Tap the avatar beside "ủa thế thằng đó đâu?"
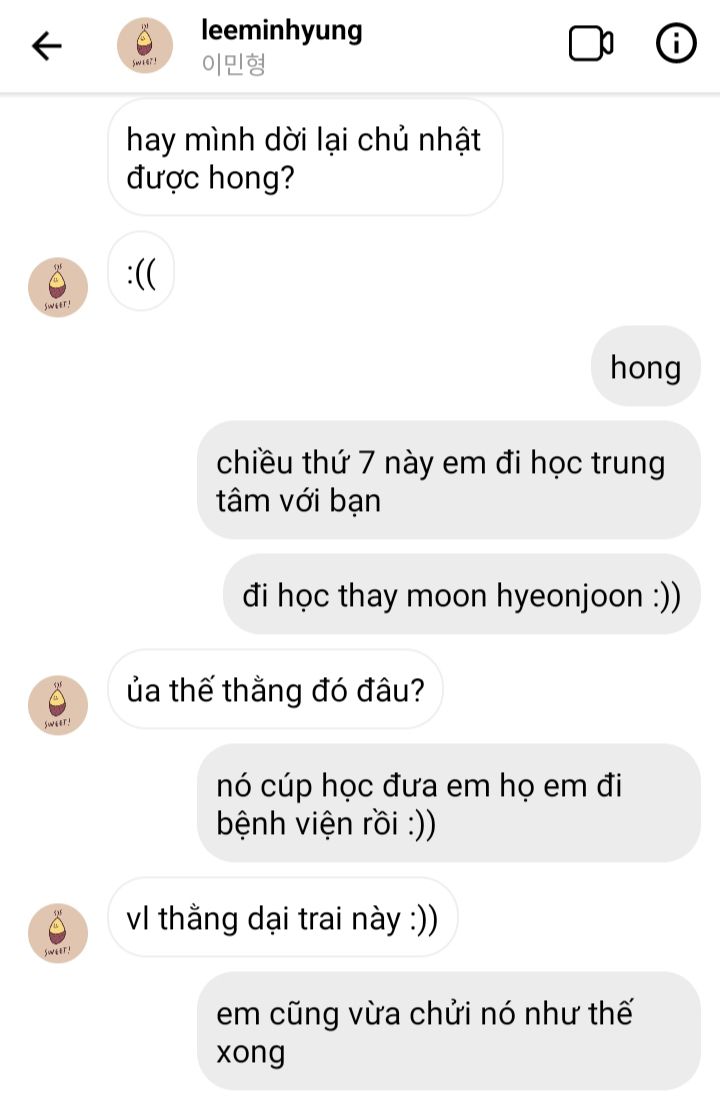Image resolution: width=720 pixels, height=1096 pixels. pos(58,704)
